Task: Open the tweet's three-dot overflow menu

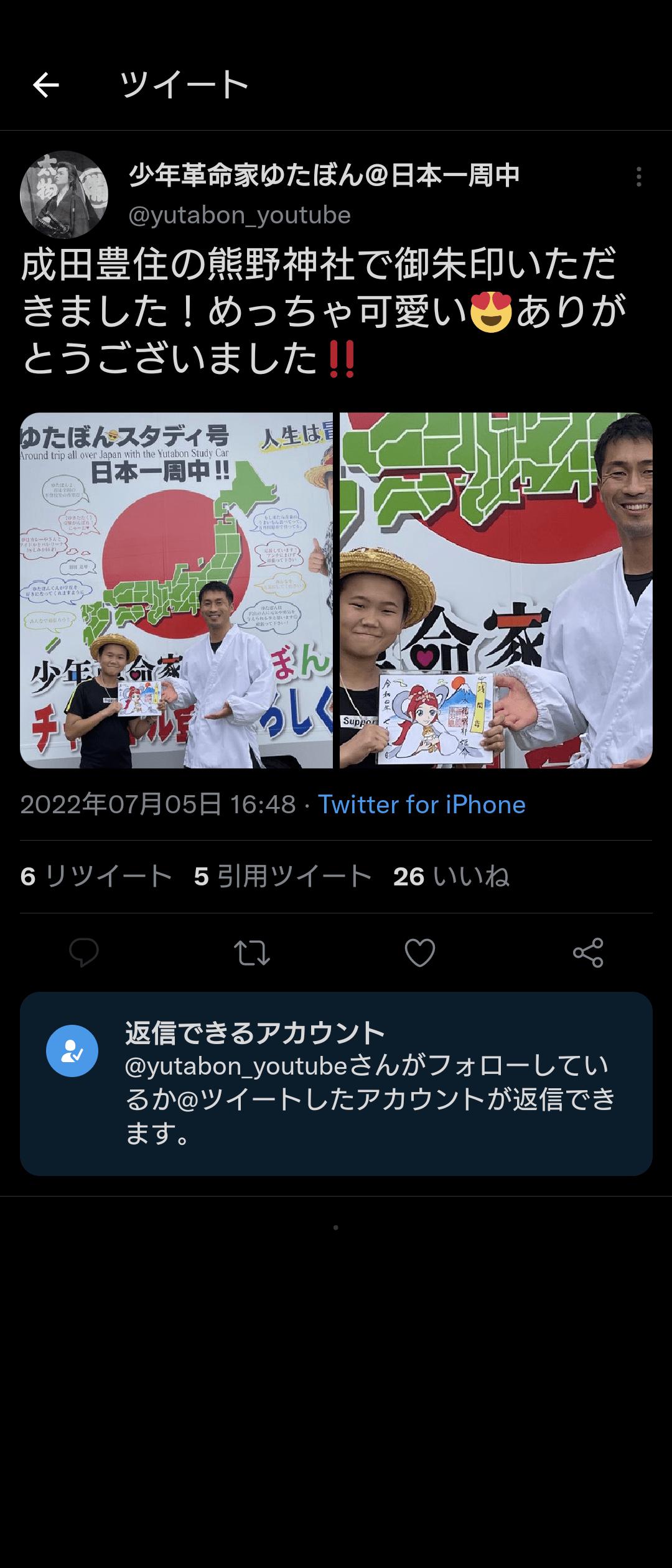Action: click(x=638, y=177)
